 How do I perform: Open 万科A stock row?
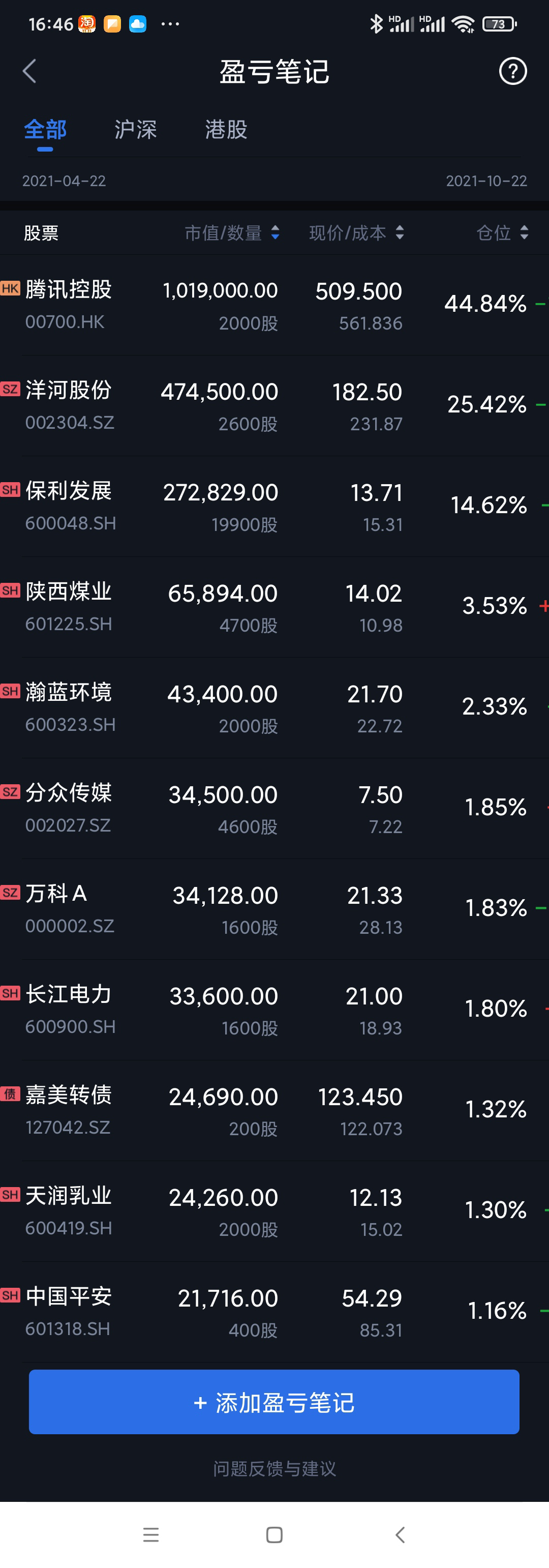274,909
